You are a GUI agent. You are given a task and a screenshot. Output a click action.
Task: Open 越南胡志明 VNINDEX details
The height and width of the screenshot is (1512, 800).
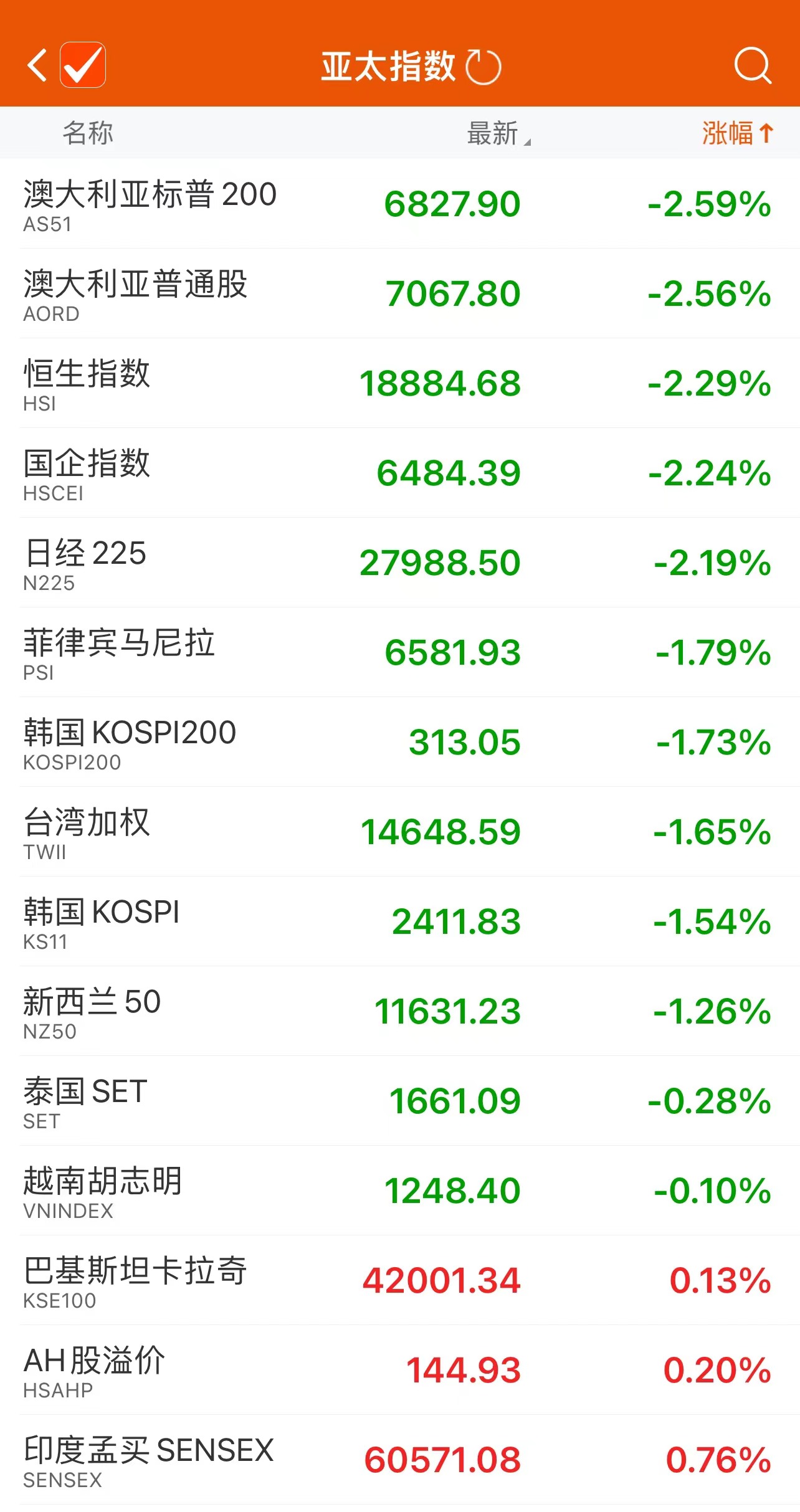click(x=400, y=1191)
